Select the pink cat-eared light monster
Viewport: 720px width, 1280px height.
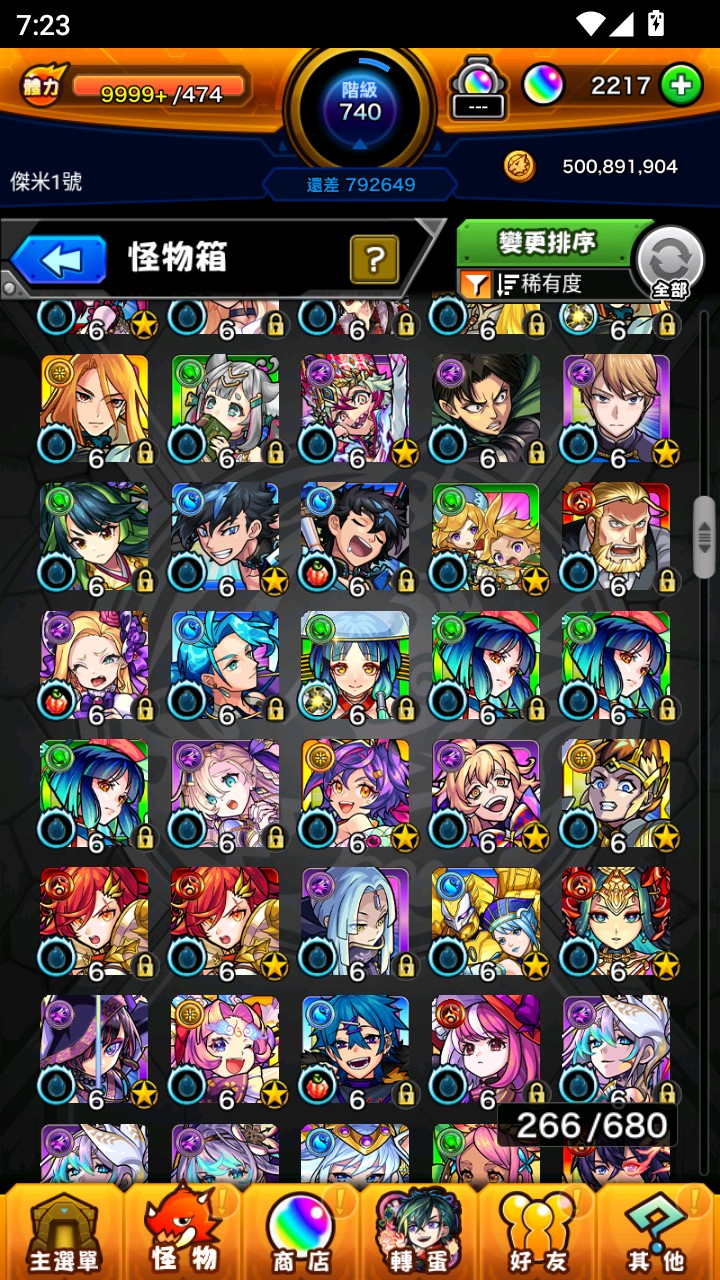point(225,1048)
